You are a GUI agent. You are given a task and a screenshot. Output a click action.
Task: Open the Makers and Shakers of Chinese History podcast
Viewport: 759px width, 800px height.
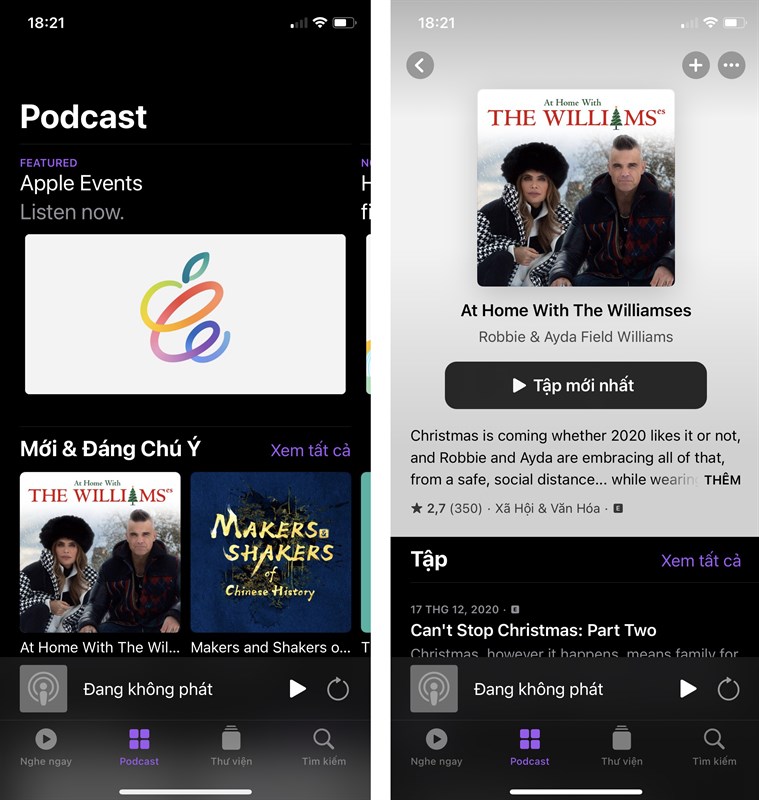pos(270,552)
